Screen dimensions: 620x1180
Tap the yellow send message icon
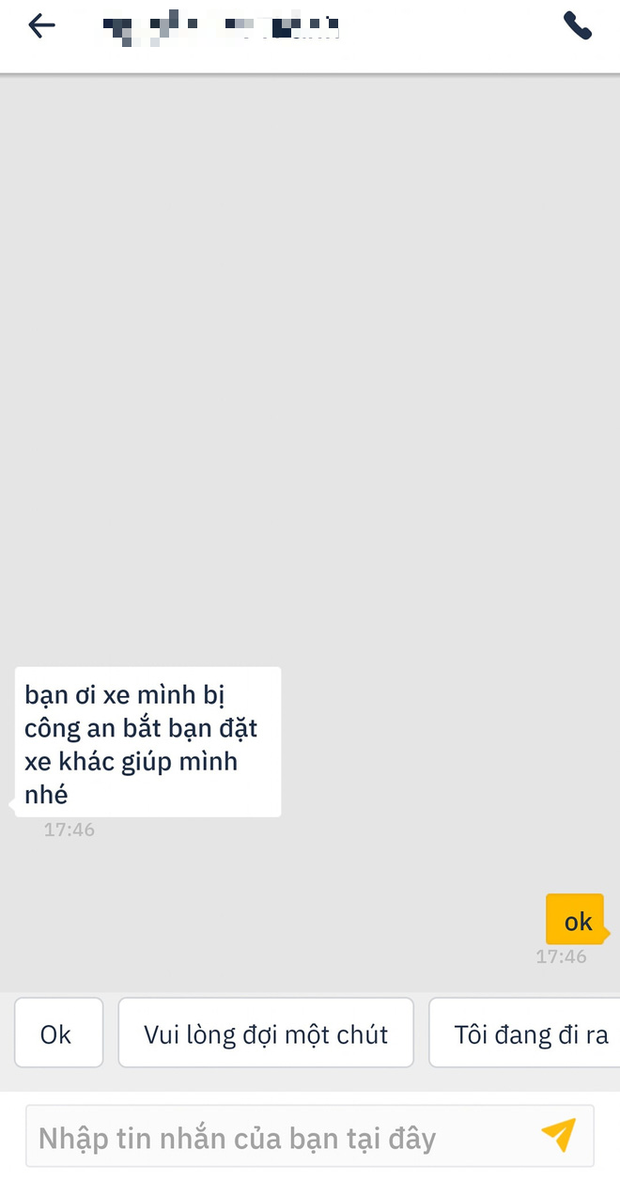click(558, 1135)
